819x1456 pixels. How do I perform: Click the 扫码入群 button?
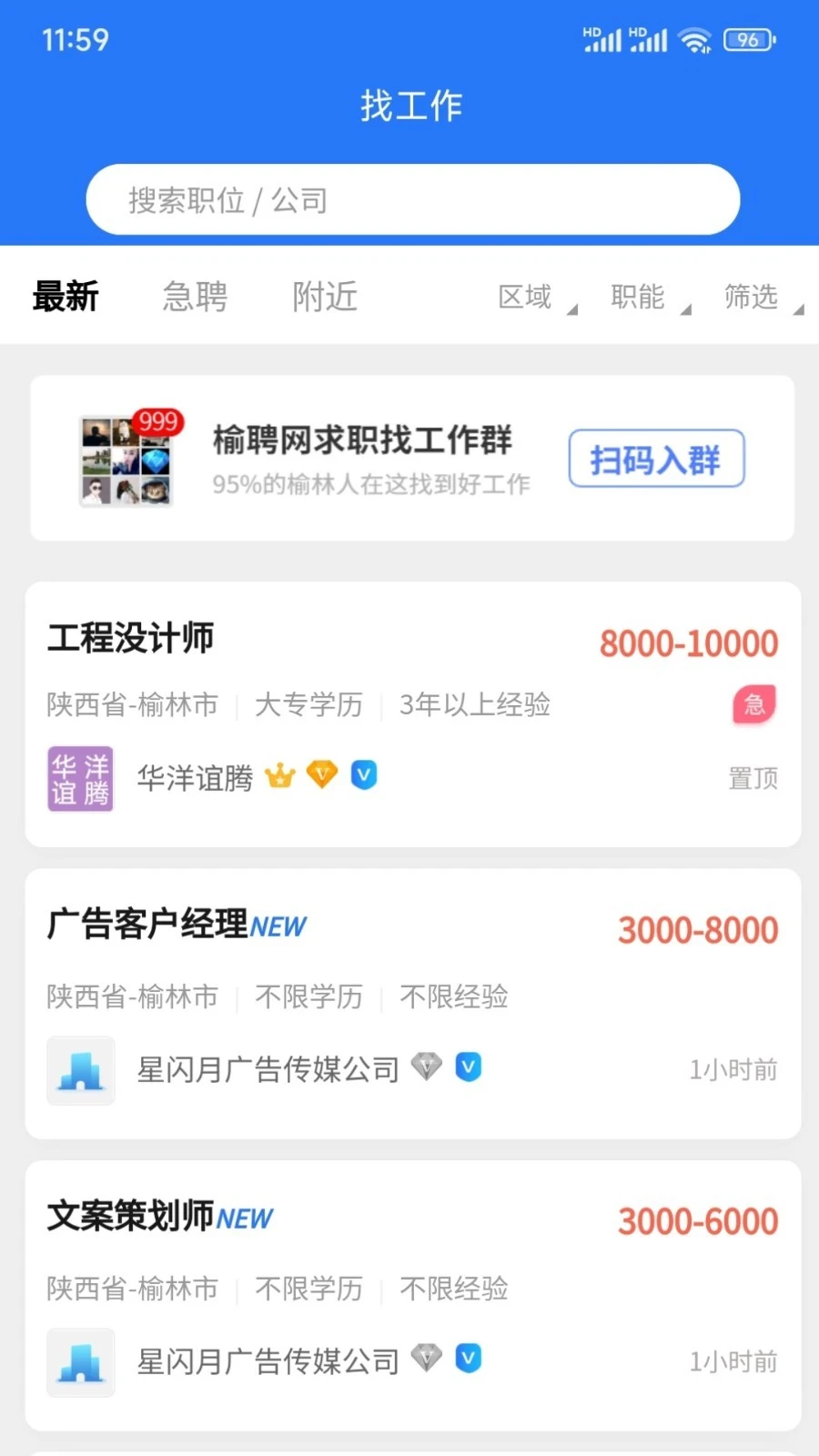point(656,459)
